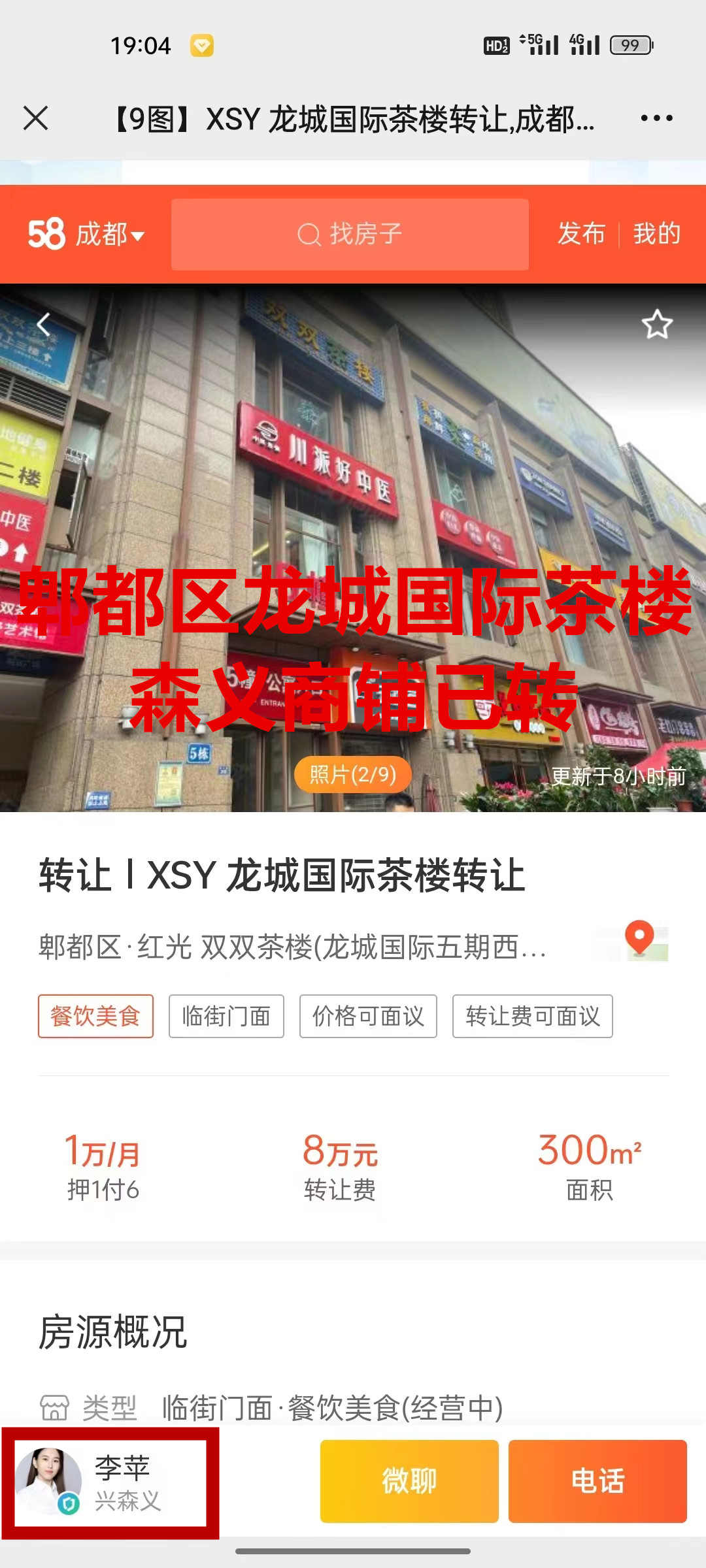Close the webpage with the X icon
The image size is (706, 1568).
coord(36,119)
